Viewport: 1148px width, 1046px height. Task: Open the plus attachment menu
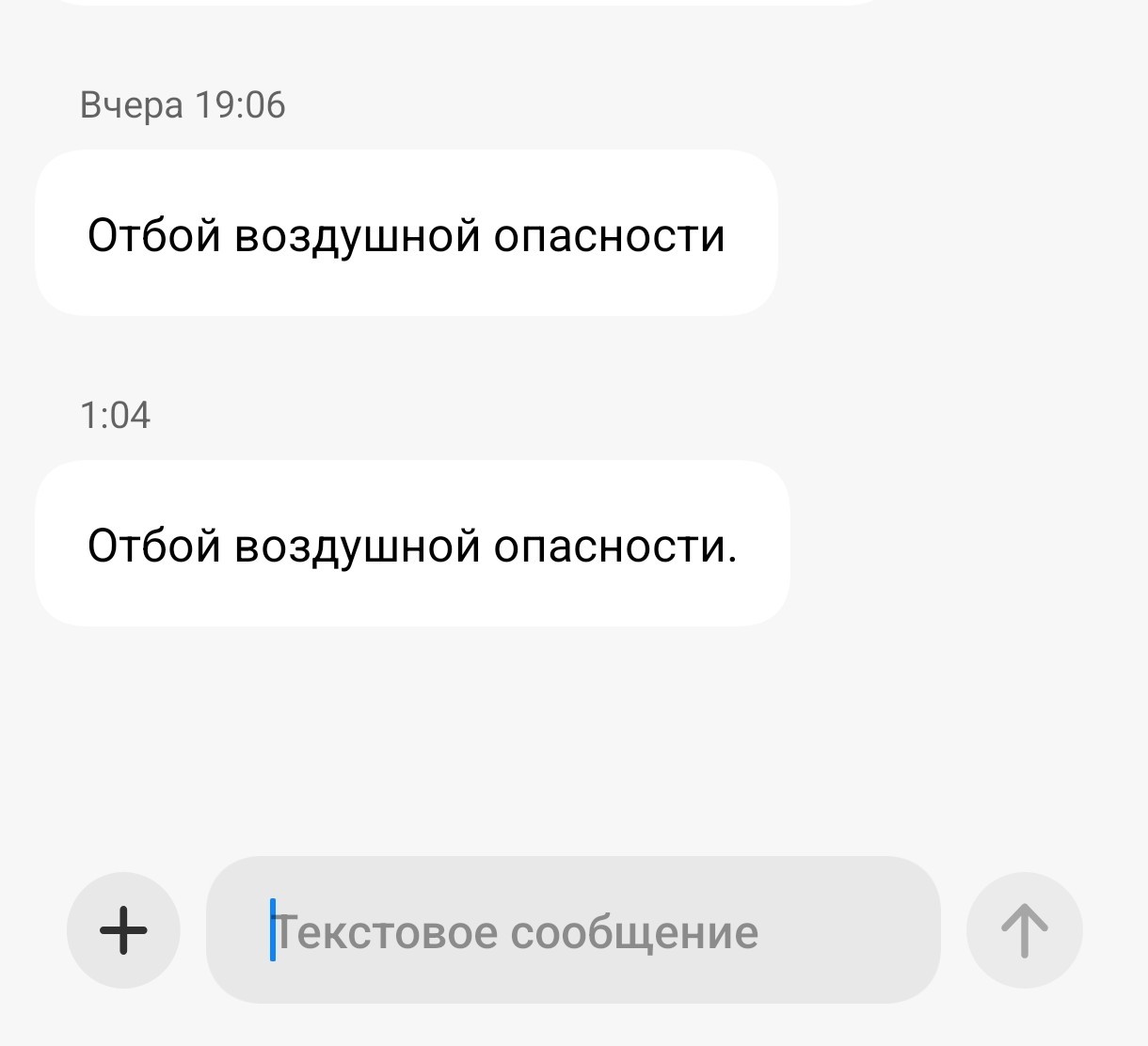click(x=123, y=930)
